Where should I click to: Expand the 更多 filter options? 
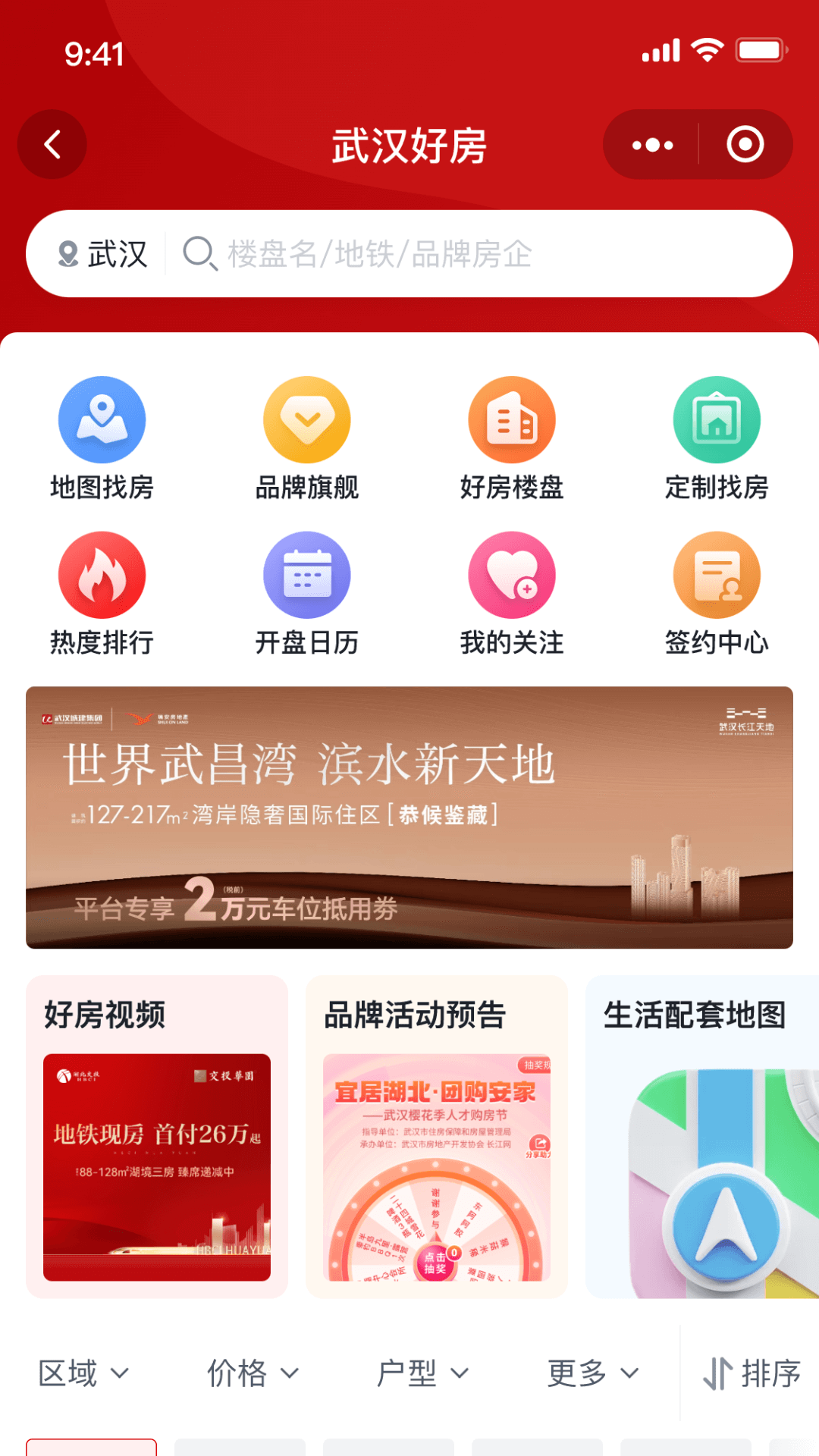coord(591,1373)
